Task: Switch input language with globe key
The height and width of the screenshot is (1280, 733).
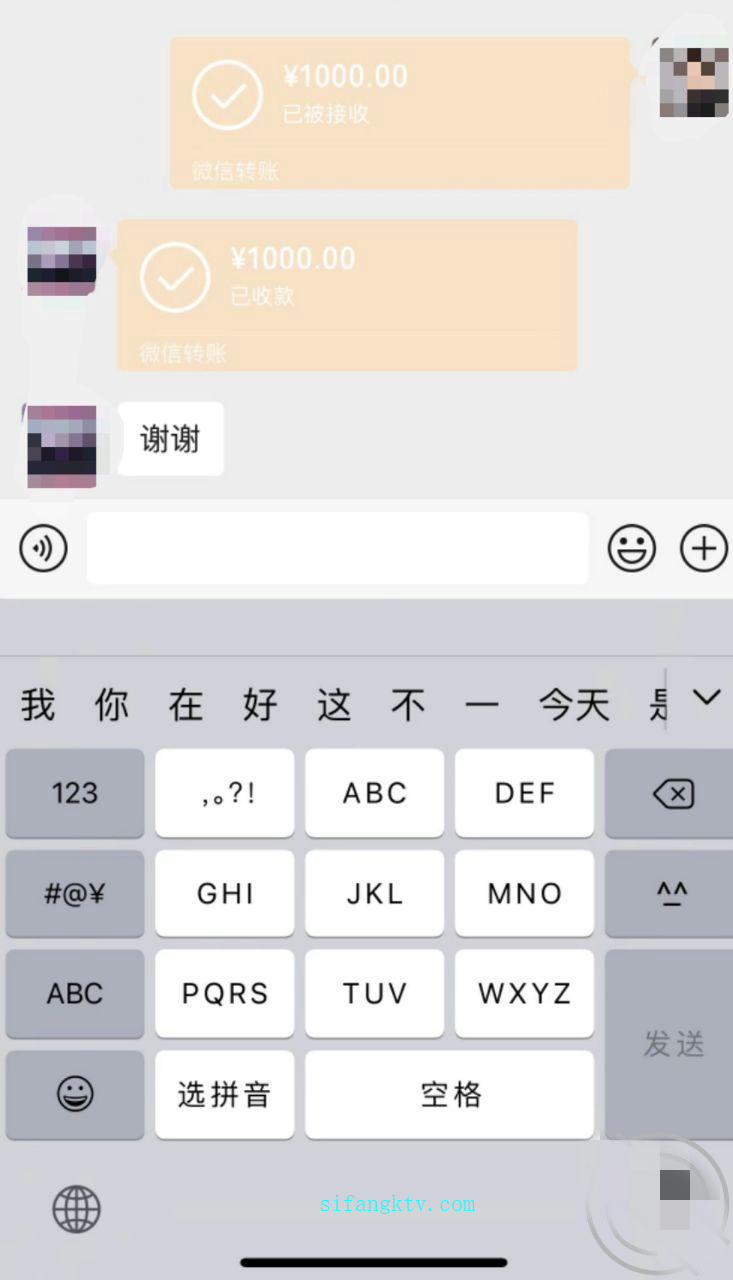Action: (76, 1209)
